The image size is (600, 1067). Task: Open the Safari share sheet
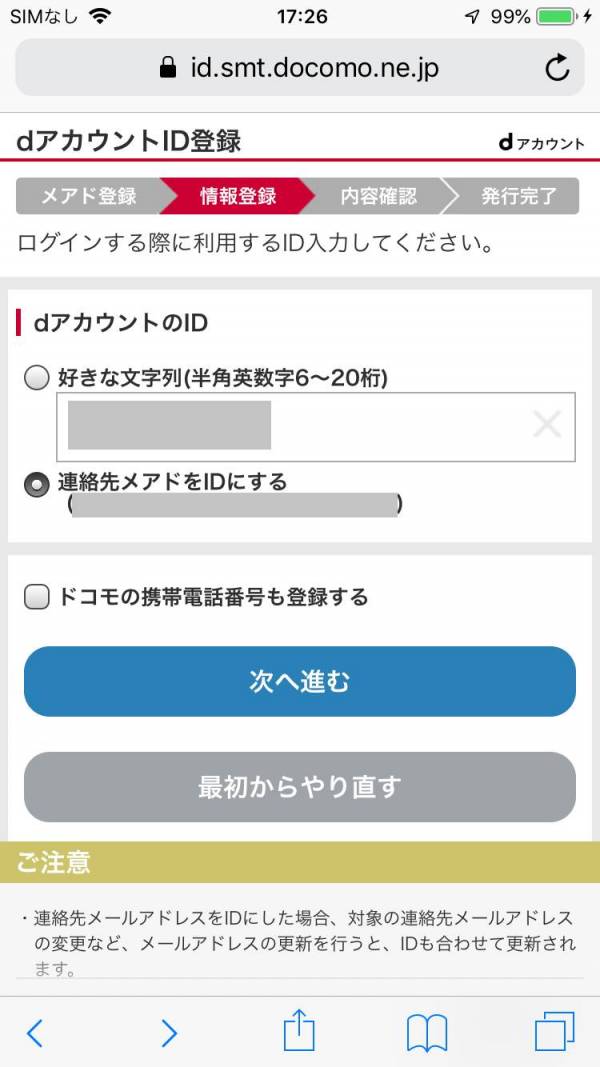coord(299,1031)
